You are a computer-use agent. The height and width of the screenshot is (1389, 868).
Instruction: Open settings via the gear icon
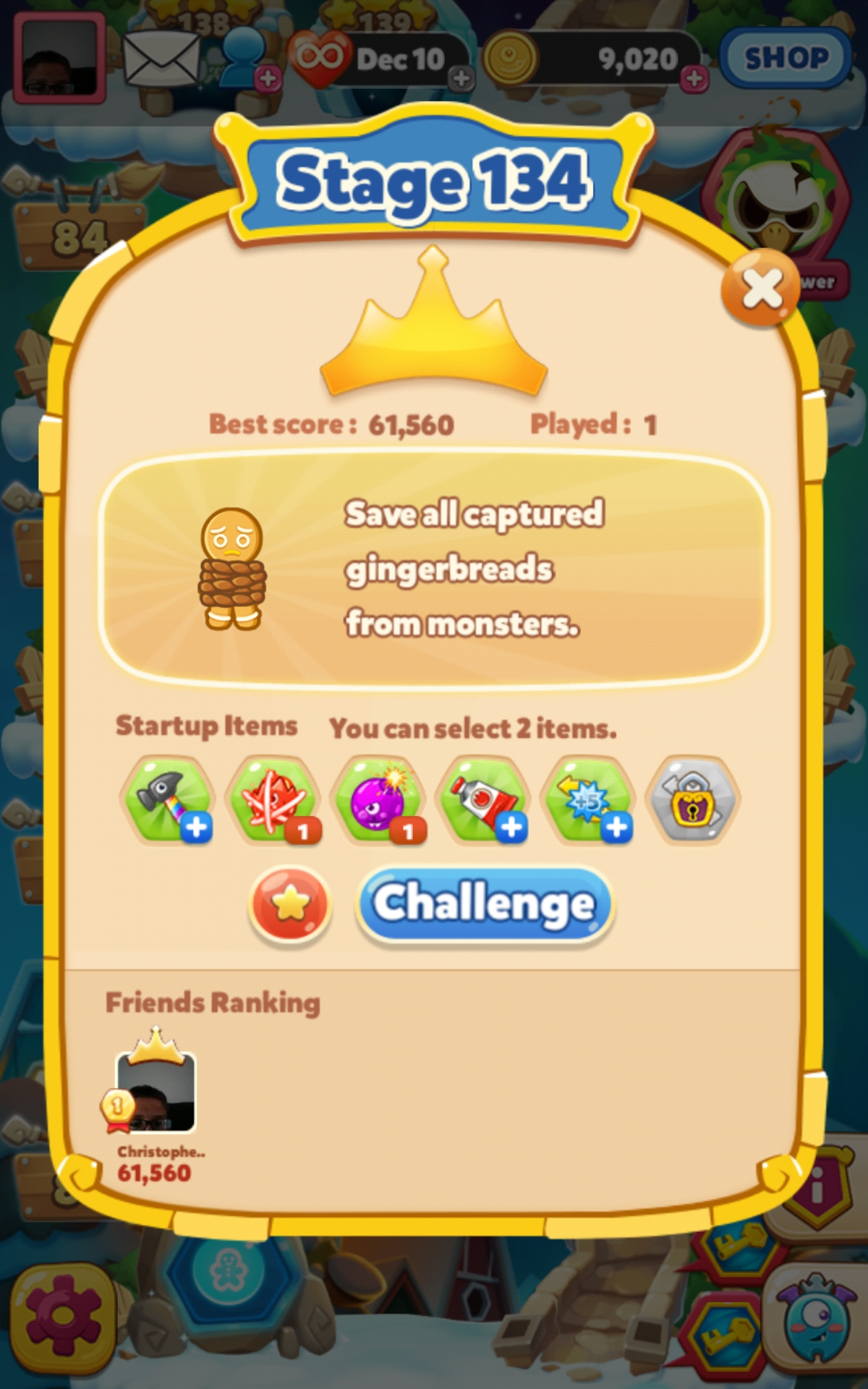point(63,1318)
